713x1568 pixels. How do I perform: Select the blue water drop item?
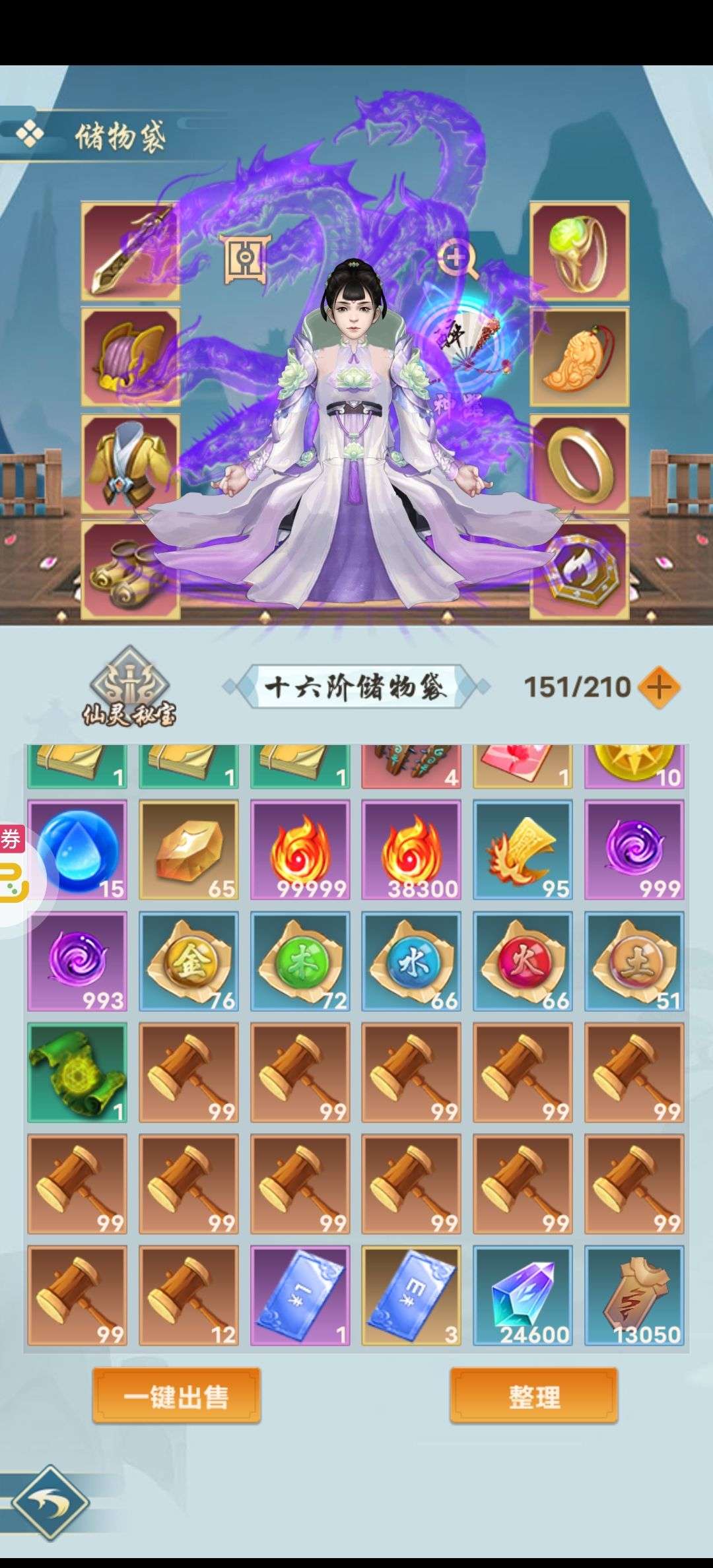[77, 850]
